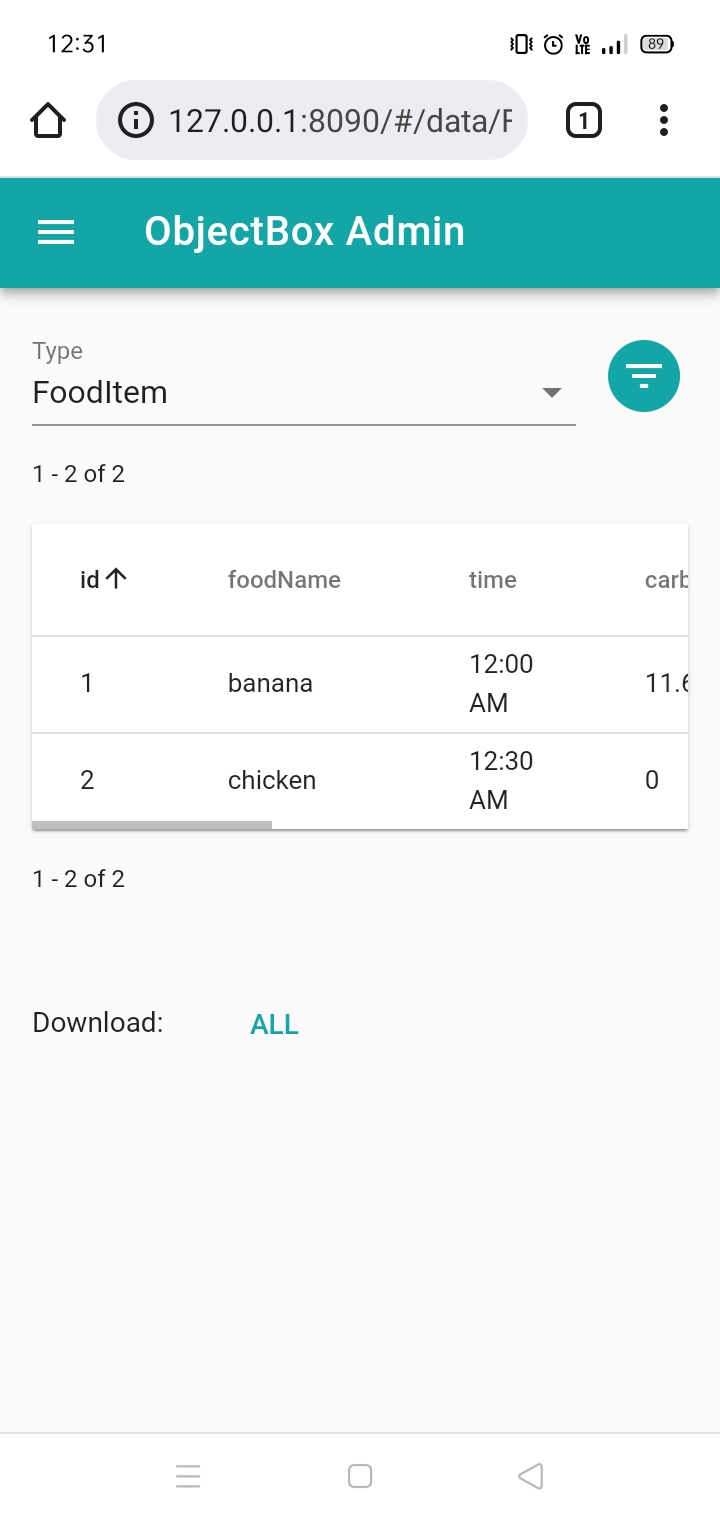Sort by the foodName column header
The image size is (720, 1520).
pyautogui.click(x=284, y=580)
